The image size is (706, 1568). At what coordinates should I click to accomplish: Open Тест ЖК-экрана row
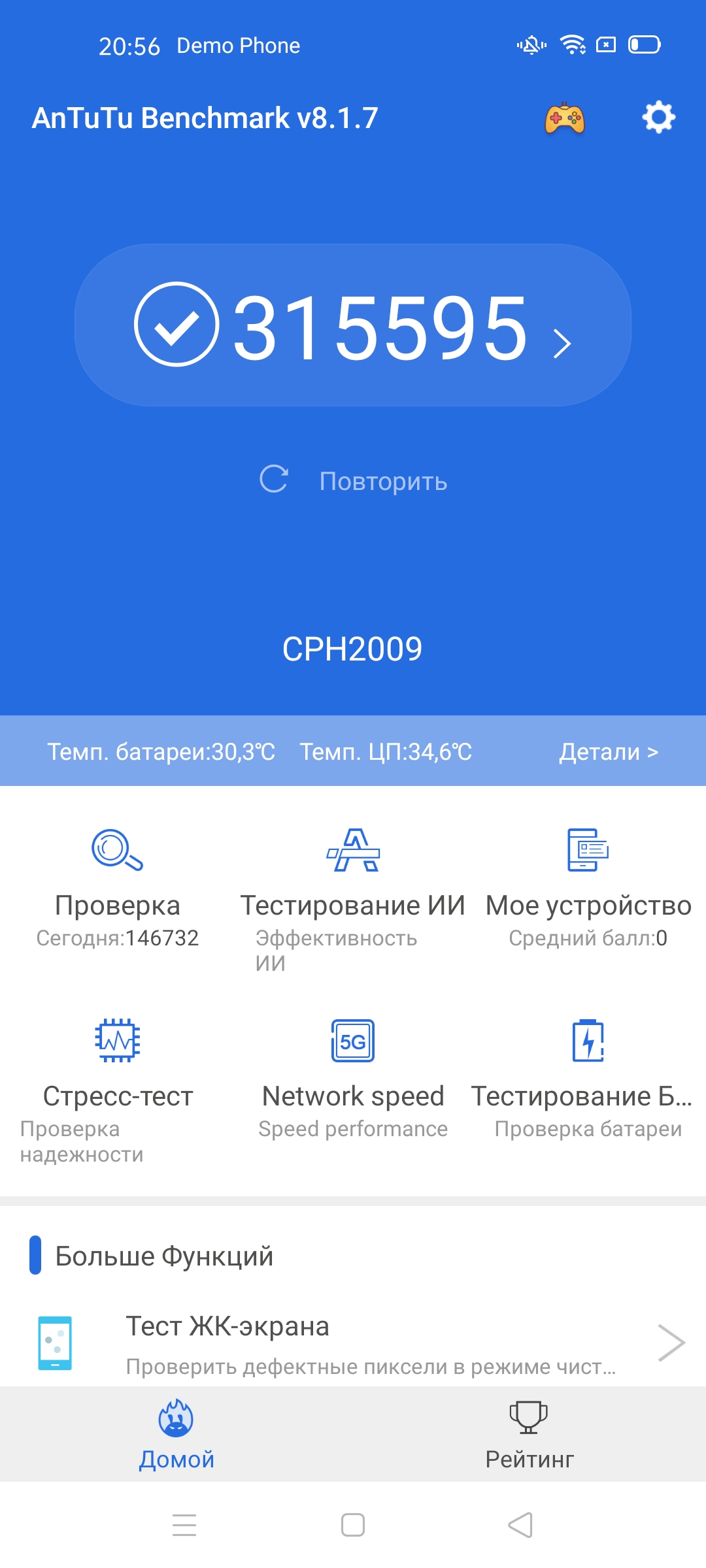[x=353, y=1343]
